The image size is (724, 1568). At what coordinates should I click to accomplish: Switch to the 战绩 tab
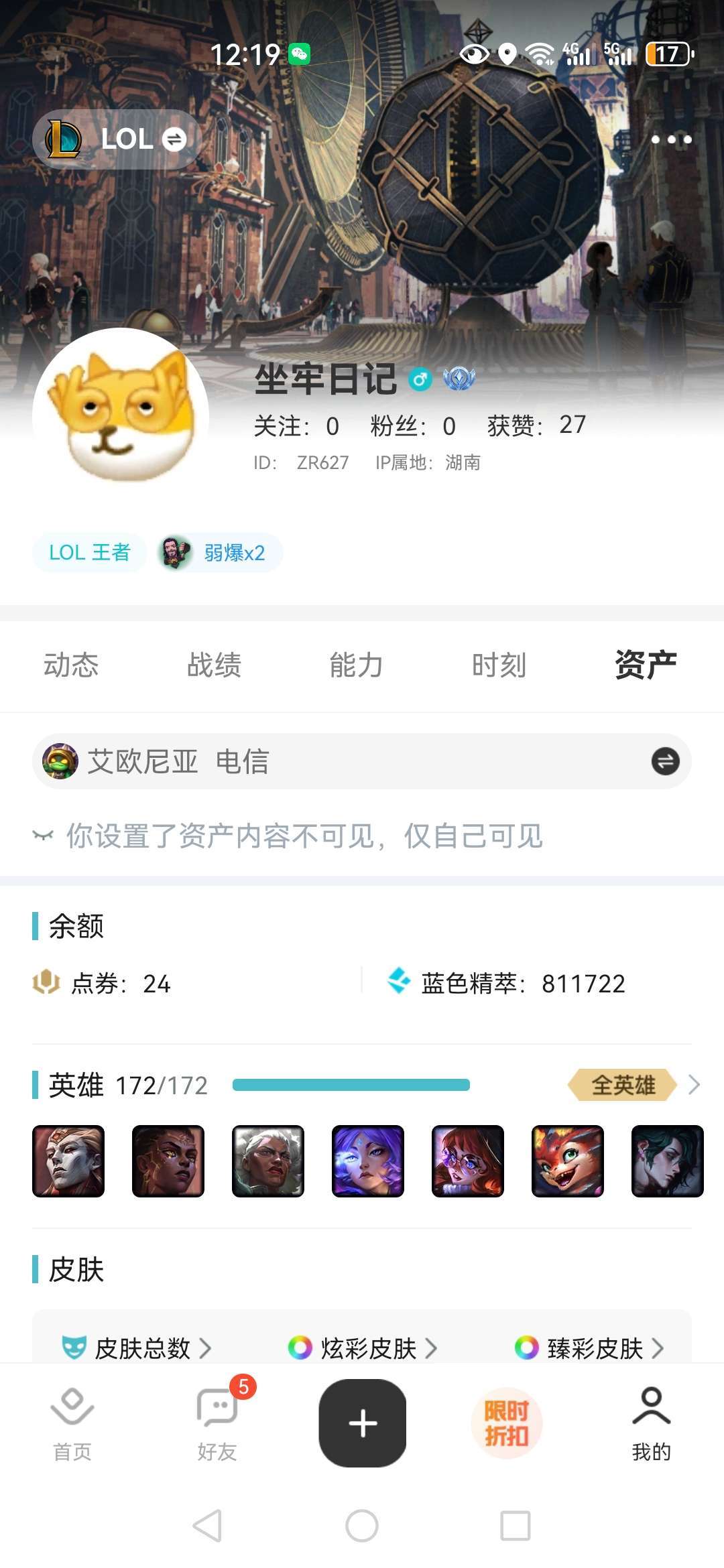click(x=214, y=665)
